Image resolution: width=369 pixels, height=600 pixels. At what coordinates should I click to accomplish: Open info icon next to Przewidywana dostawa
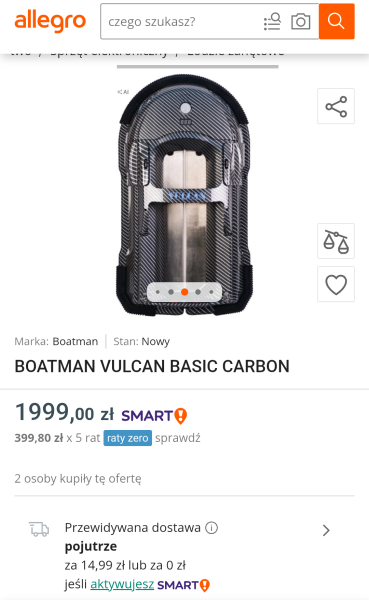click(211, 528)
